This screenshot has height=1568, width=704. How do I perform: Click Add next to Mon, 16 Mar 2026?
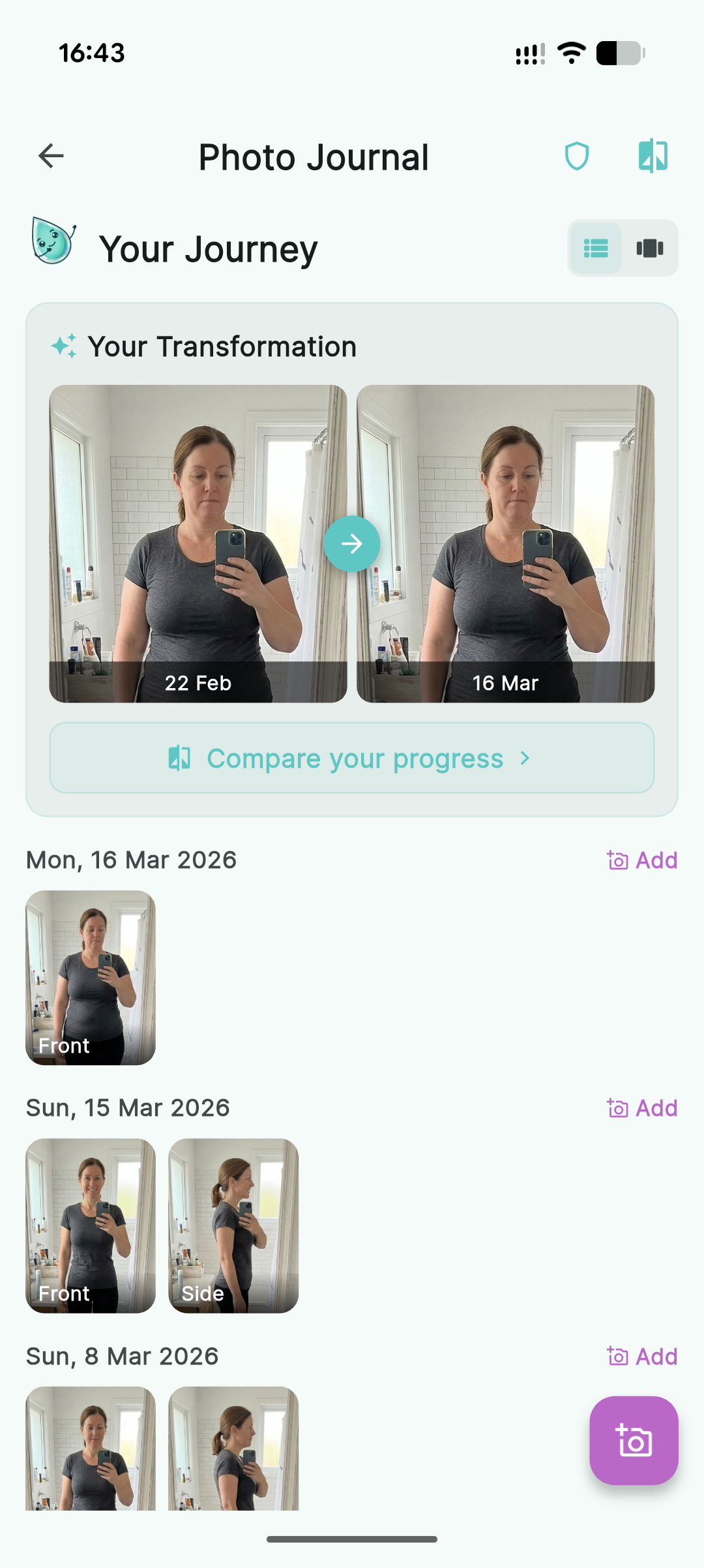click(657, 859)
